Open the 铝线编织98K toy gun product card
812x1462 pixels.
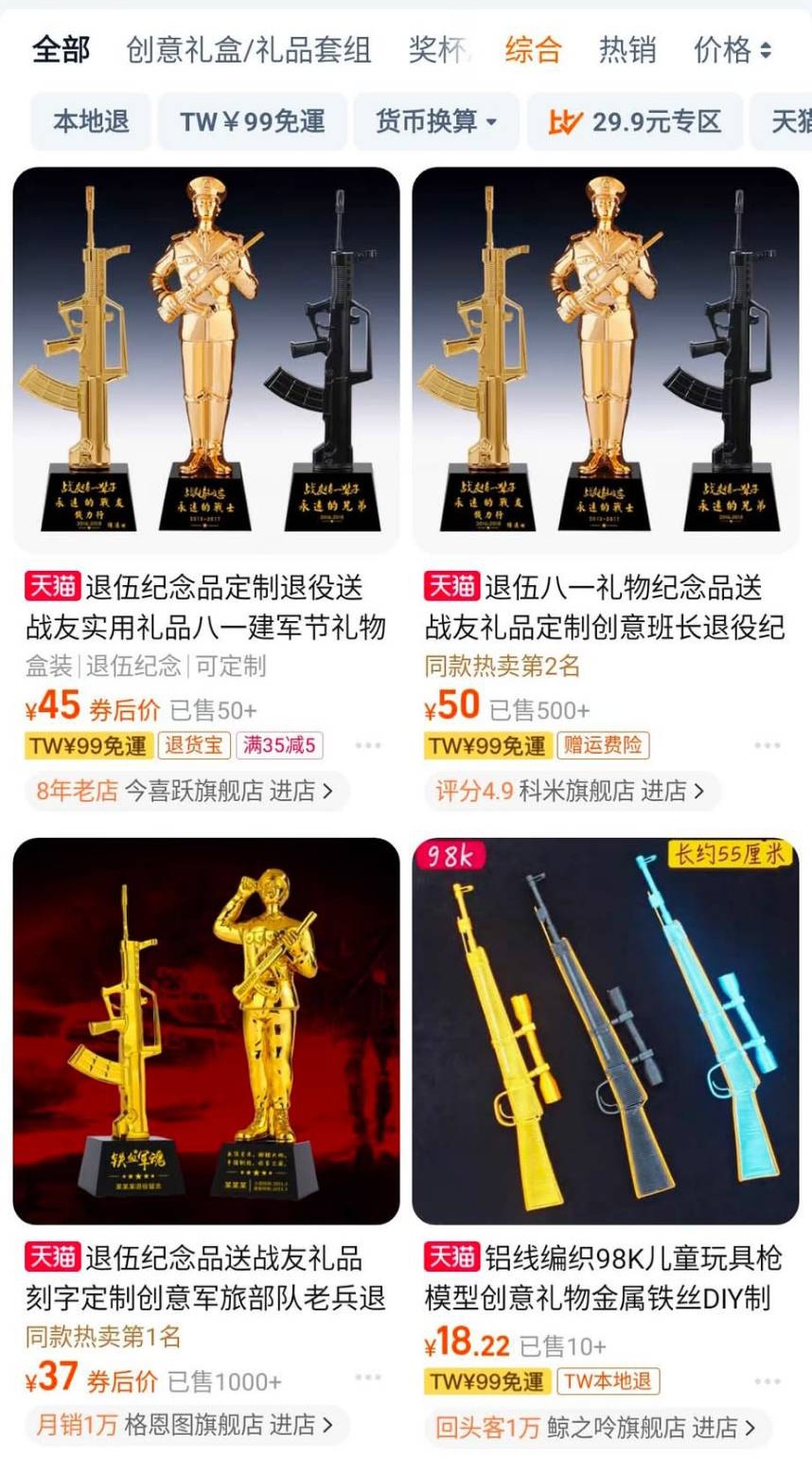tap(606, 1030)
